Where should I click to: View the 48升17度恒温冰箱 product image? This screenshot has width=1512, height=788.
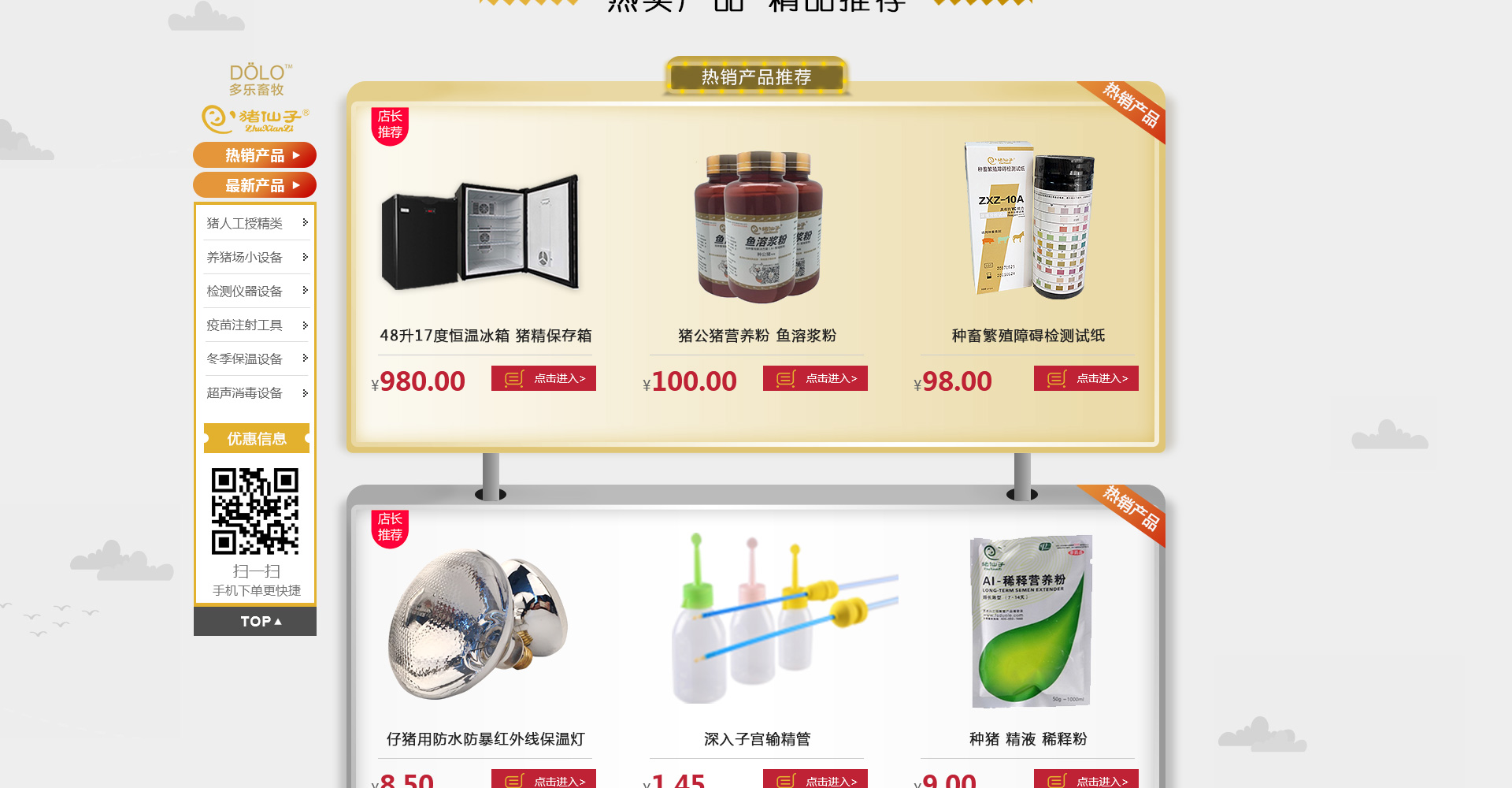point(482,232)
